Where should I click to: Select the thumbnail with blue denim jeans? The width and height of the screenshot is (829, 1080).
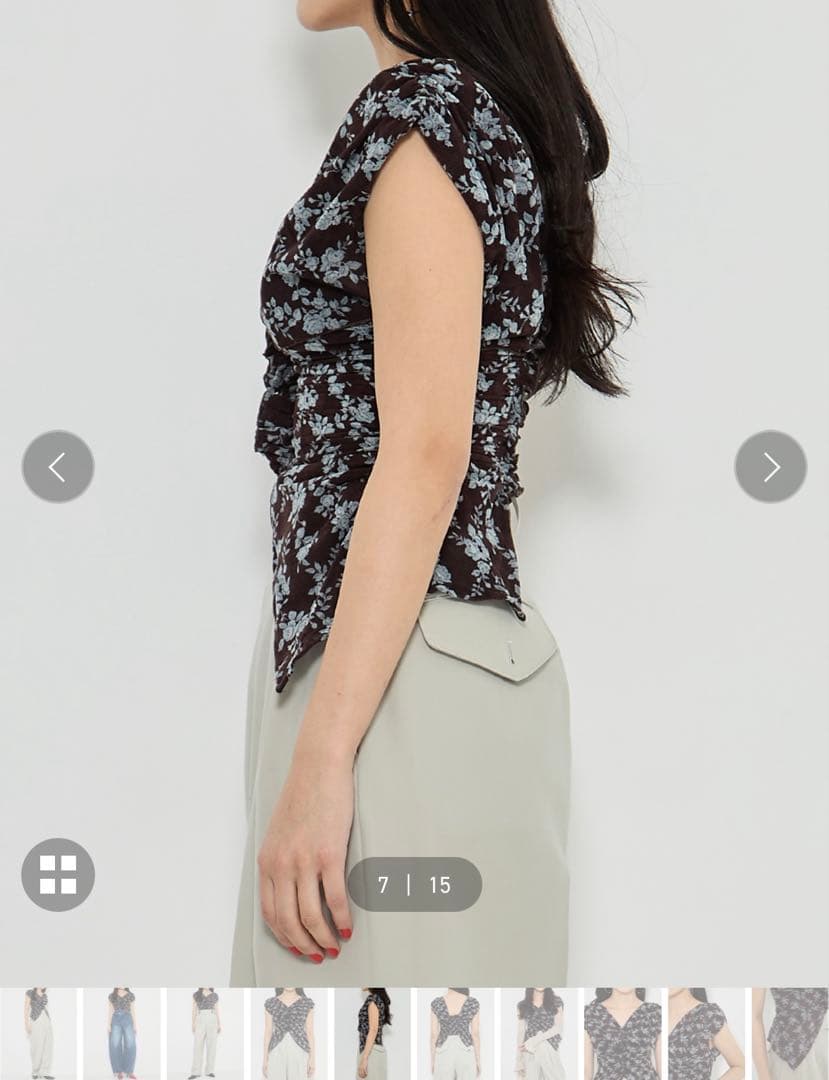122,1034
